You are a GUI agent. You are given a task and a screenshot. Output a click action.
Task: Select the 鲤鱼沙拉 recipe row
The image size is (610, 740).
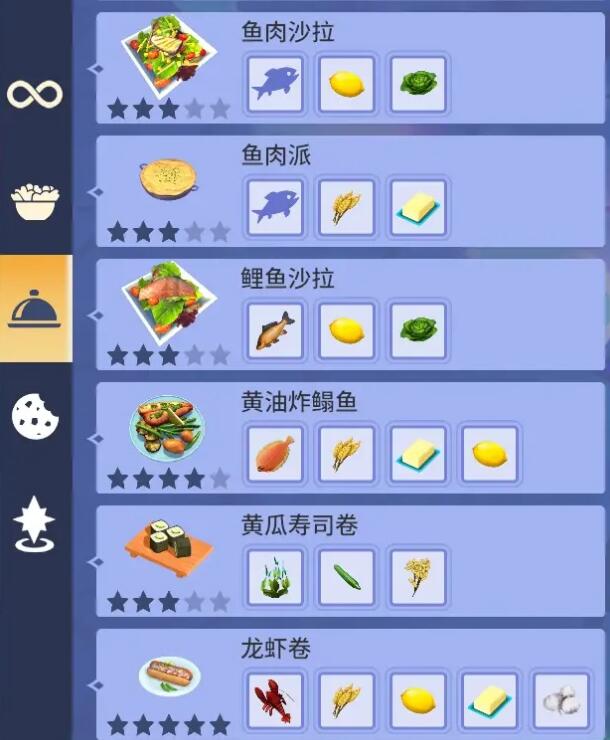point(350,314)
